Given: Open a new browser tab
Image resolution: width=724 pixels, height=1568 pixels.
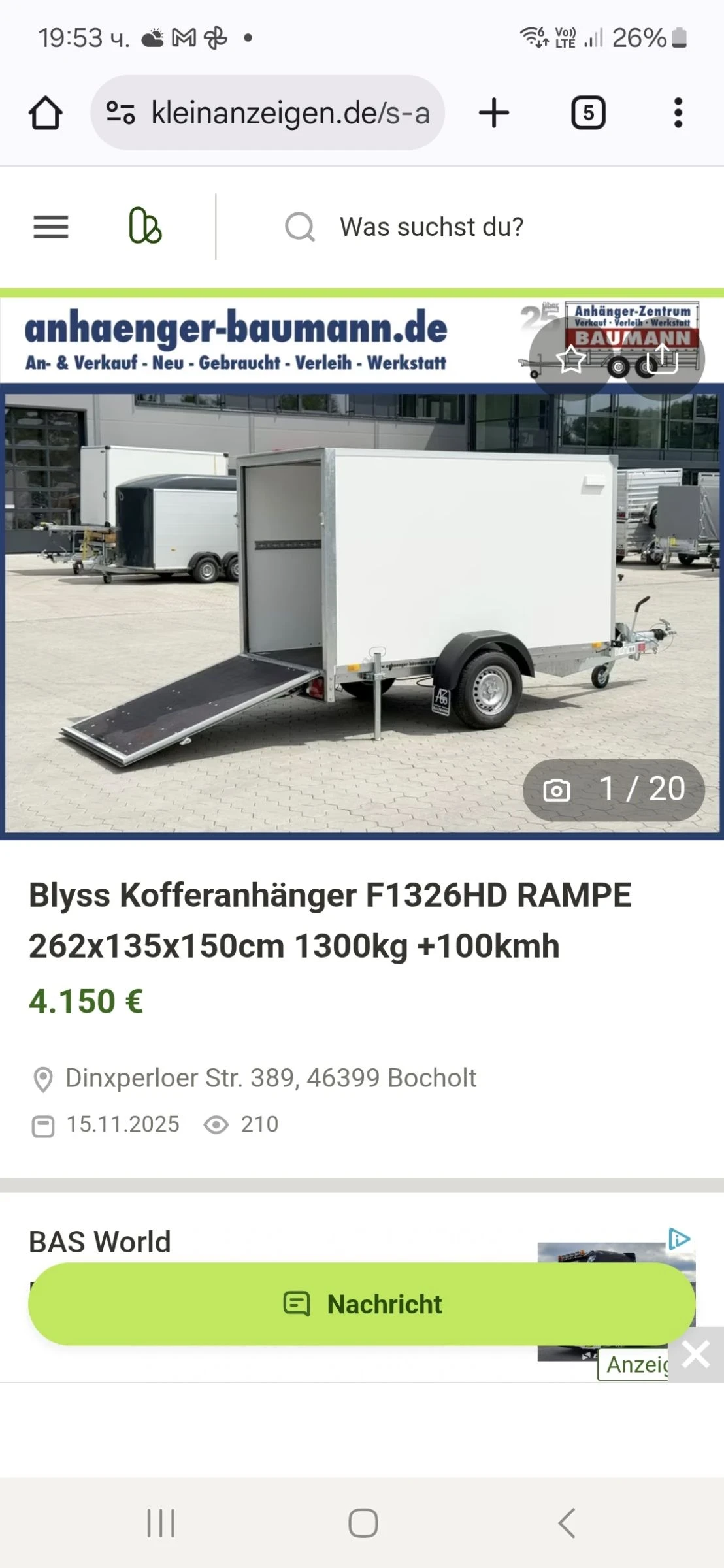Looking at the screenshot, I should tap(494, 113).
